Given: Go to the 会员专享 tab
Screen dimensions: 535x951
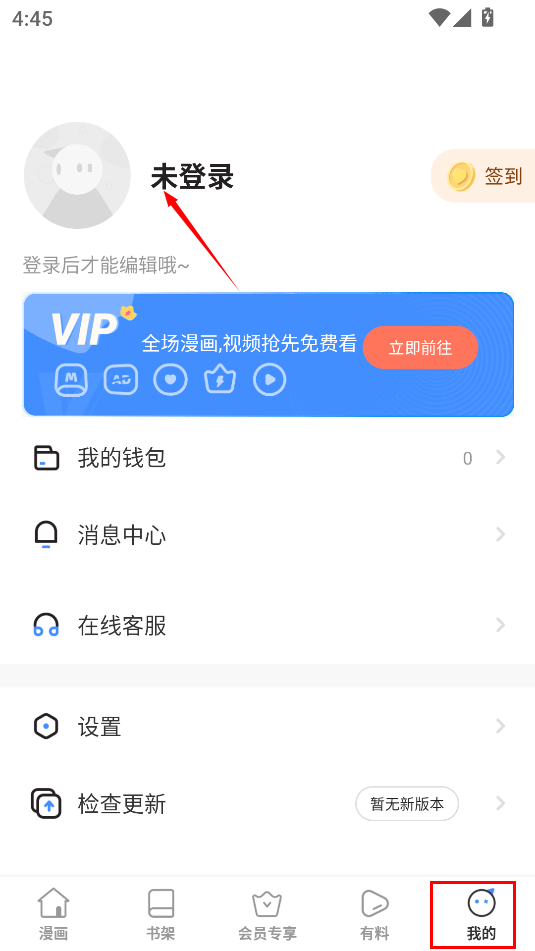Looking at the screenshot, I should pos(268,915).
